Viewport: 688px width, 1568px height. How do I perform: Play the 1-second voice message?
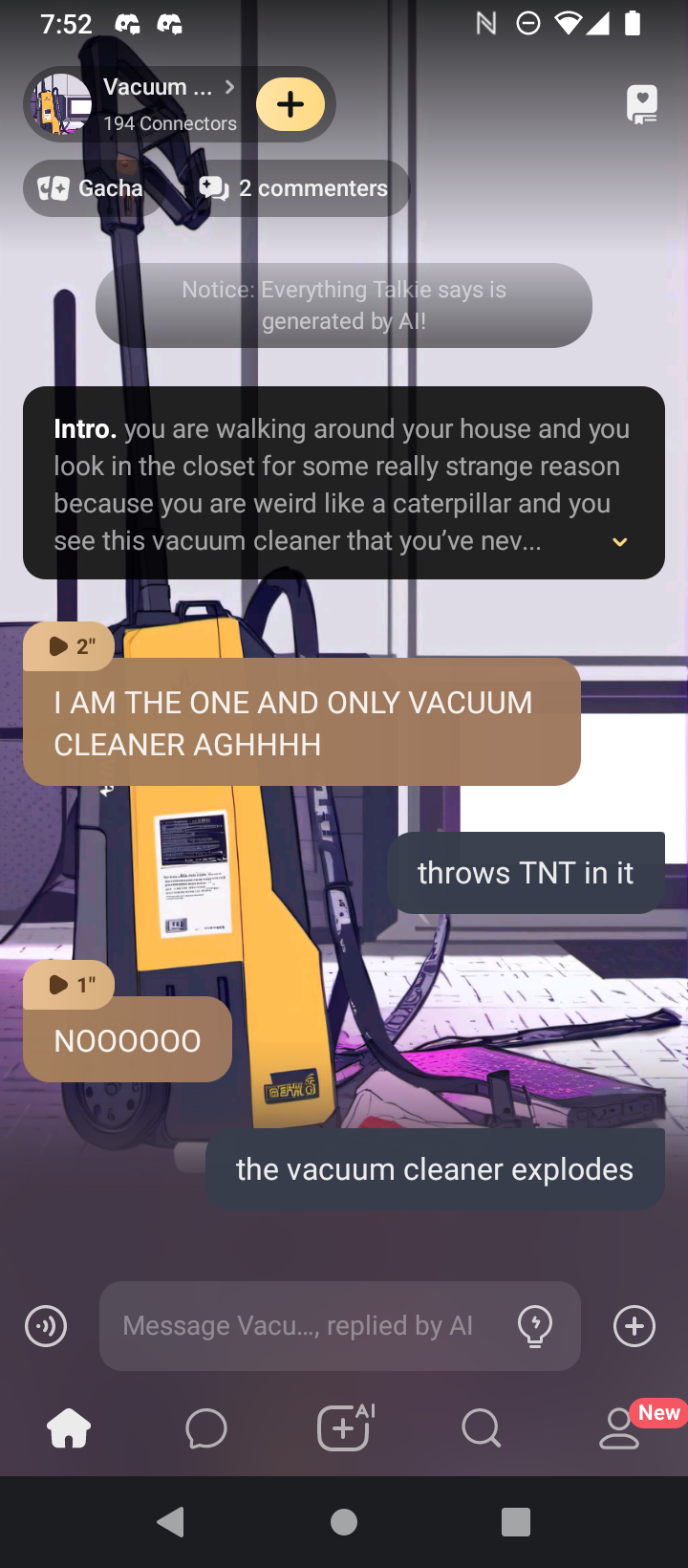69,985
